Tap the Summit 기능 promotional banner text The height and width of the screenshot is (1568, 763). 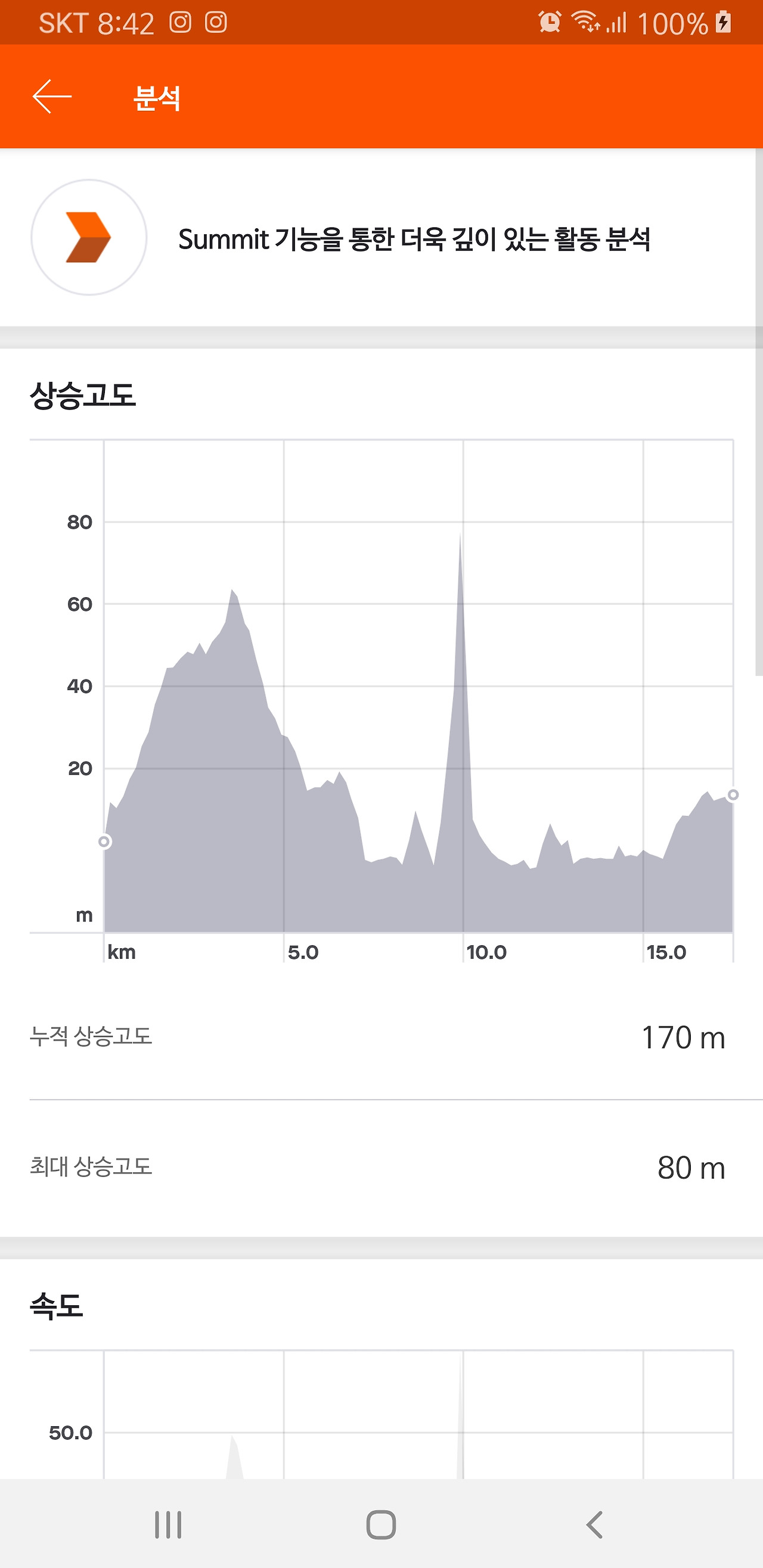pyautogui.click(x=416, y=238)
